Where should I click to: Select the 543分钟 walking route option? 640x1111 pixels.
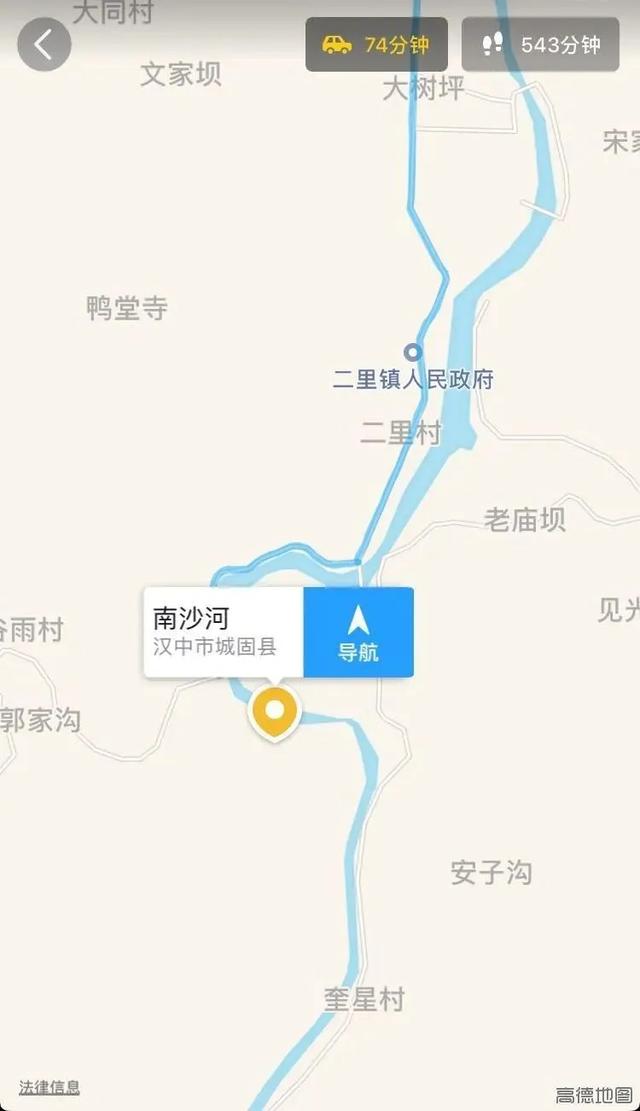pyautogui.click(x=540, y=45)
